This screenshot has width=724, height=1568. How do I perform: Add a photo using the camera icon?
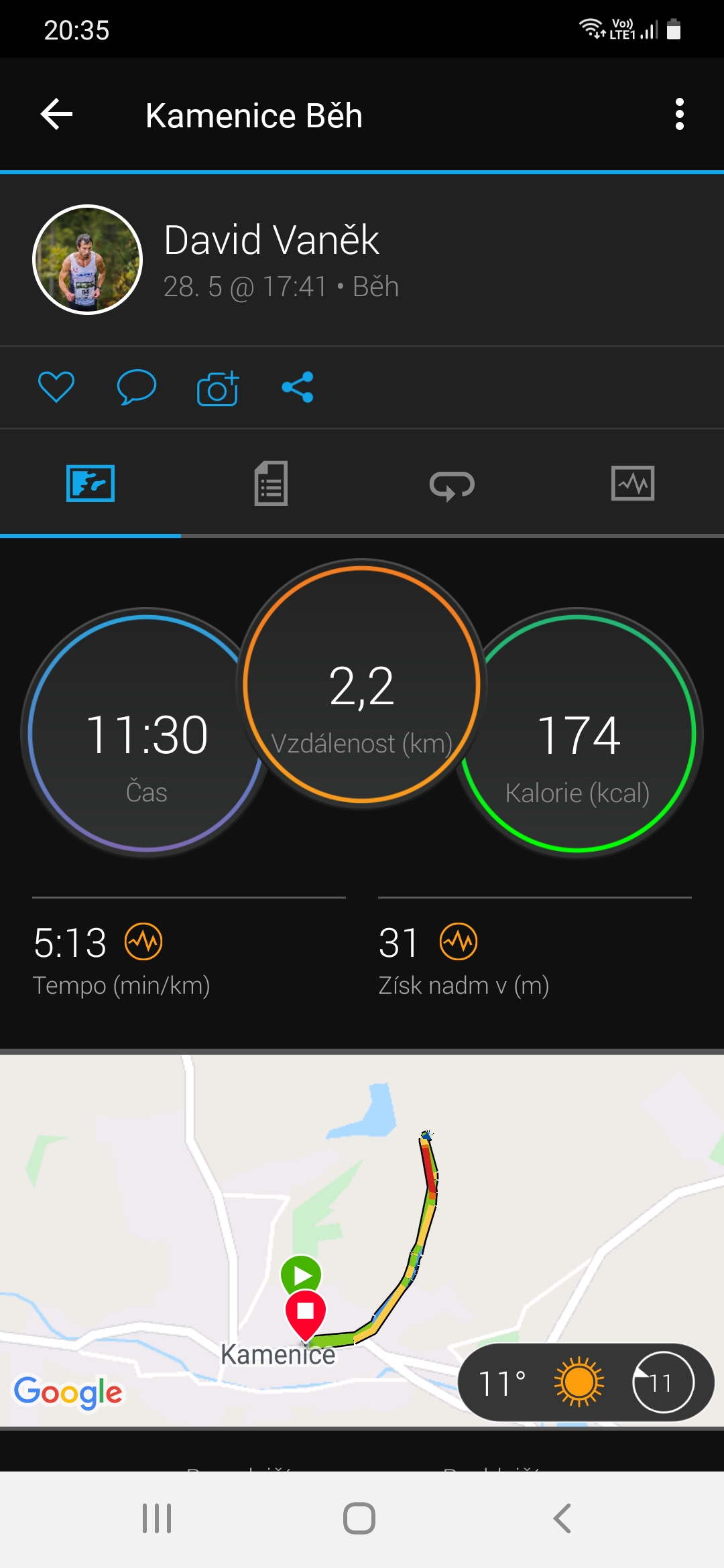(218, 387)
